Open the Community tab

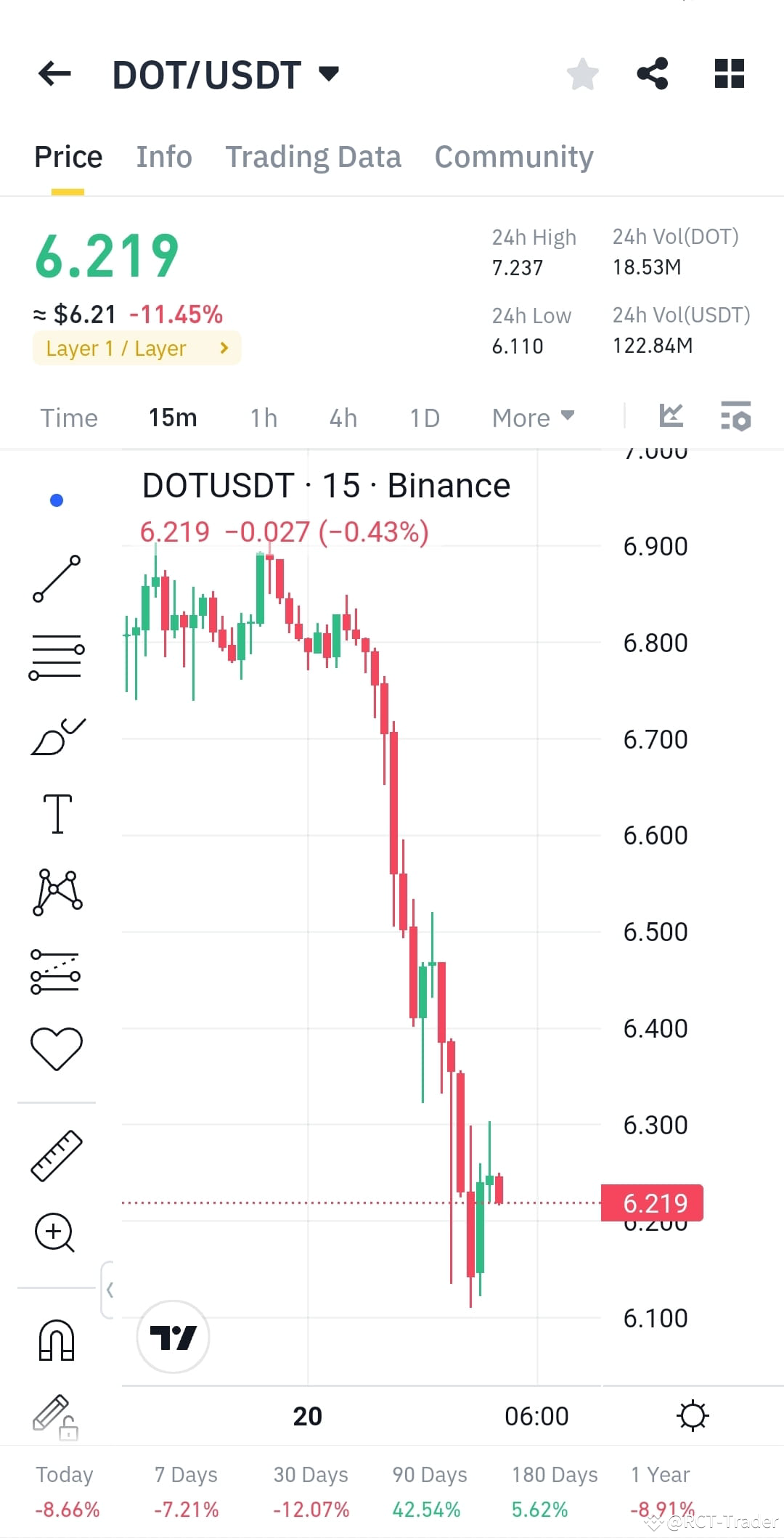tap(514, 156)
